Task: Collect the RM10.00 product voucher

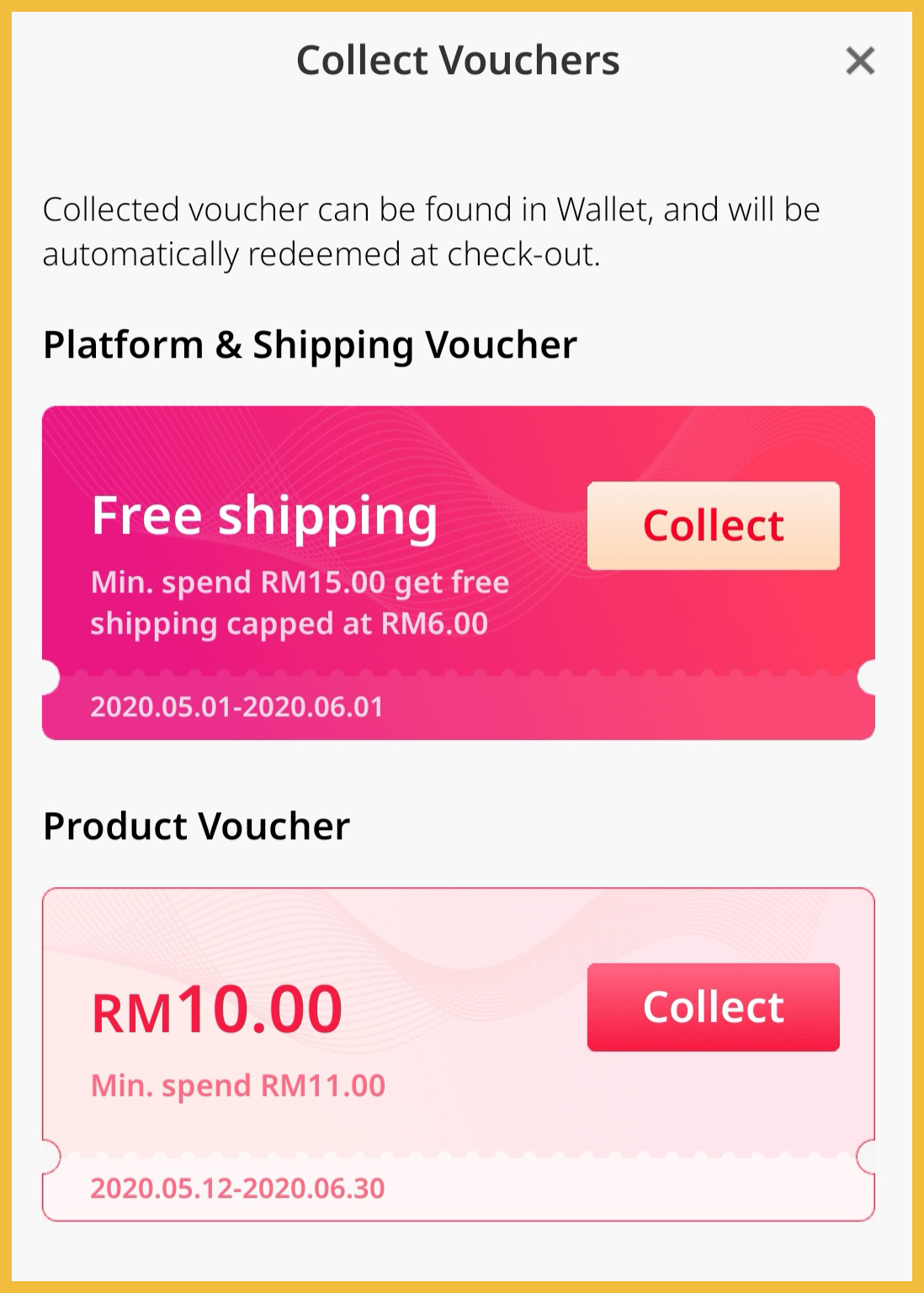Action: (713, 1008)
